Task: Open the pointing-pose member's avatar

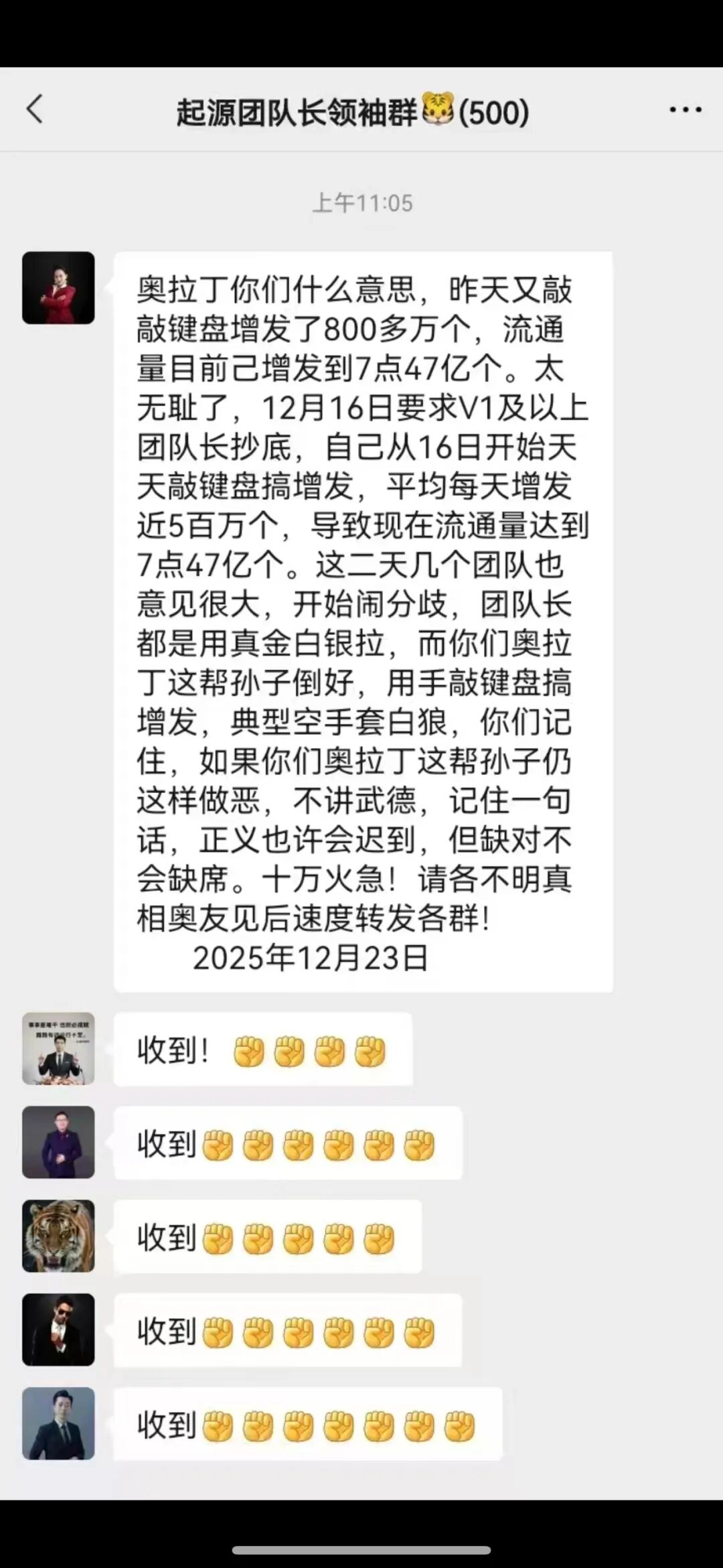Action: pos(58,1049)
